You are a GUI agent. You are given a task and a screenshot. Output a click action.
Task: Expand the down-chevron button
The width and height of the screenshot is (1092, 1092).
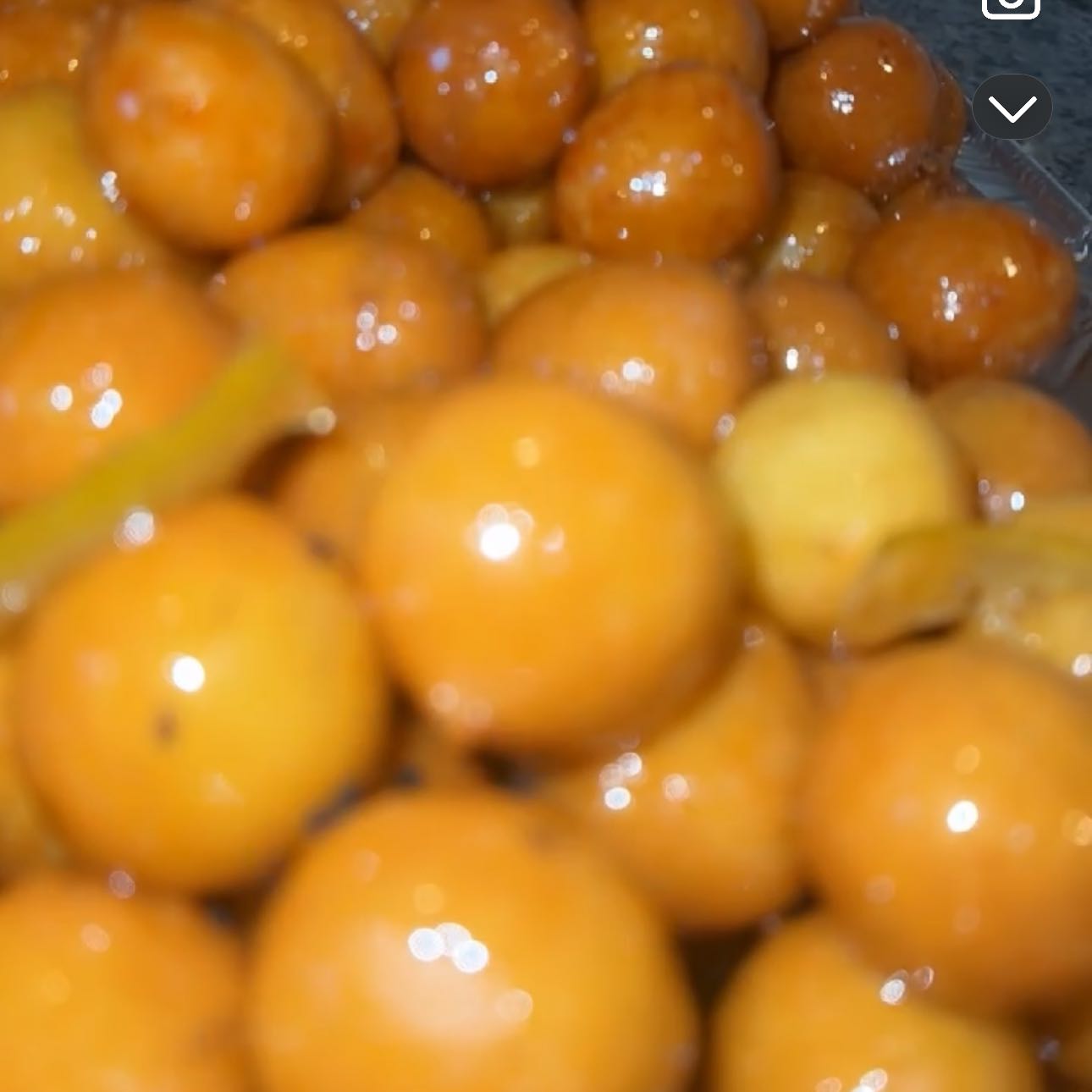click(1012, 108)
